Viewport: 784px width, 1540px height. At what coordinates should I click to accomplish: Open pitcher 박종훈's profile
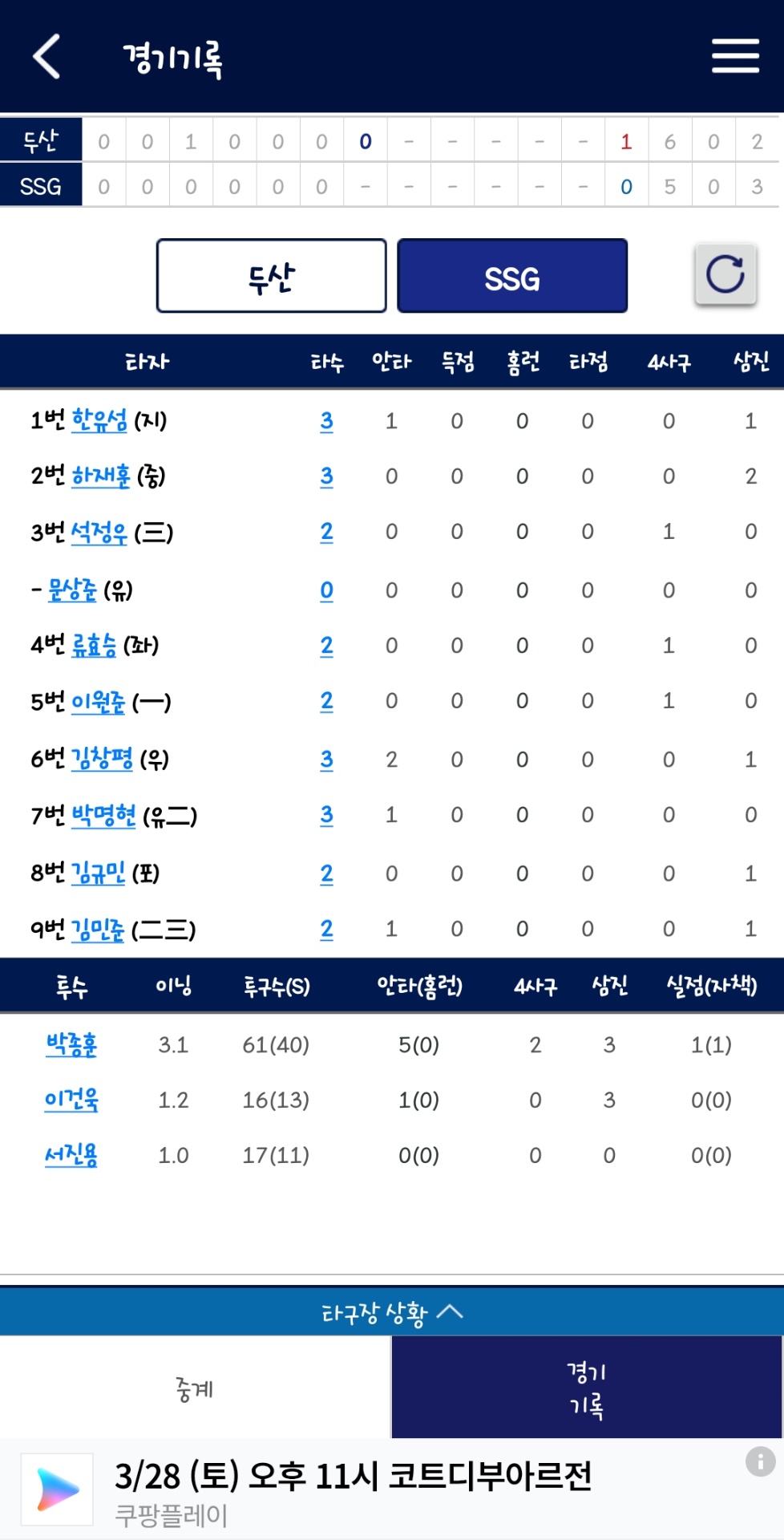tap(71, 1044)
